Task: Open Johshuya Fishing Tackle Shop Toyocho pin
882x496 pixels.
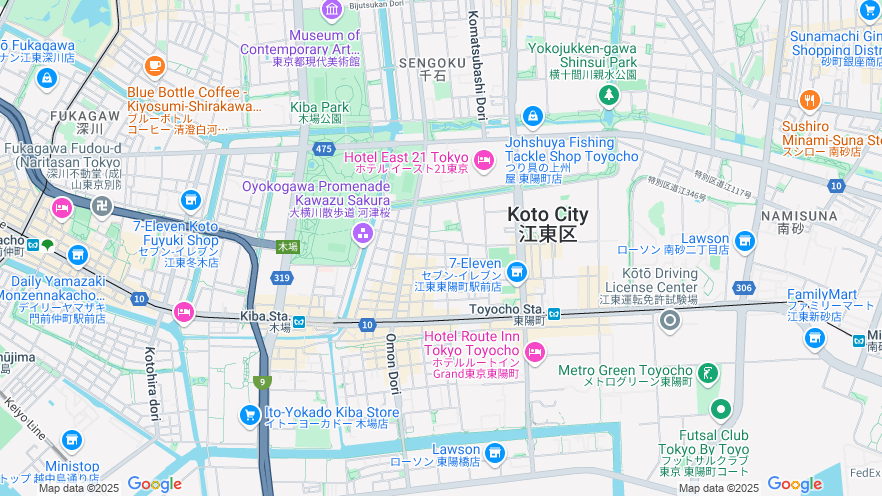Action: (532, 116)
